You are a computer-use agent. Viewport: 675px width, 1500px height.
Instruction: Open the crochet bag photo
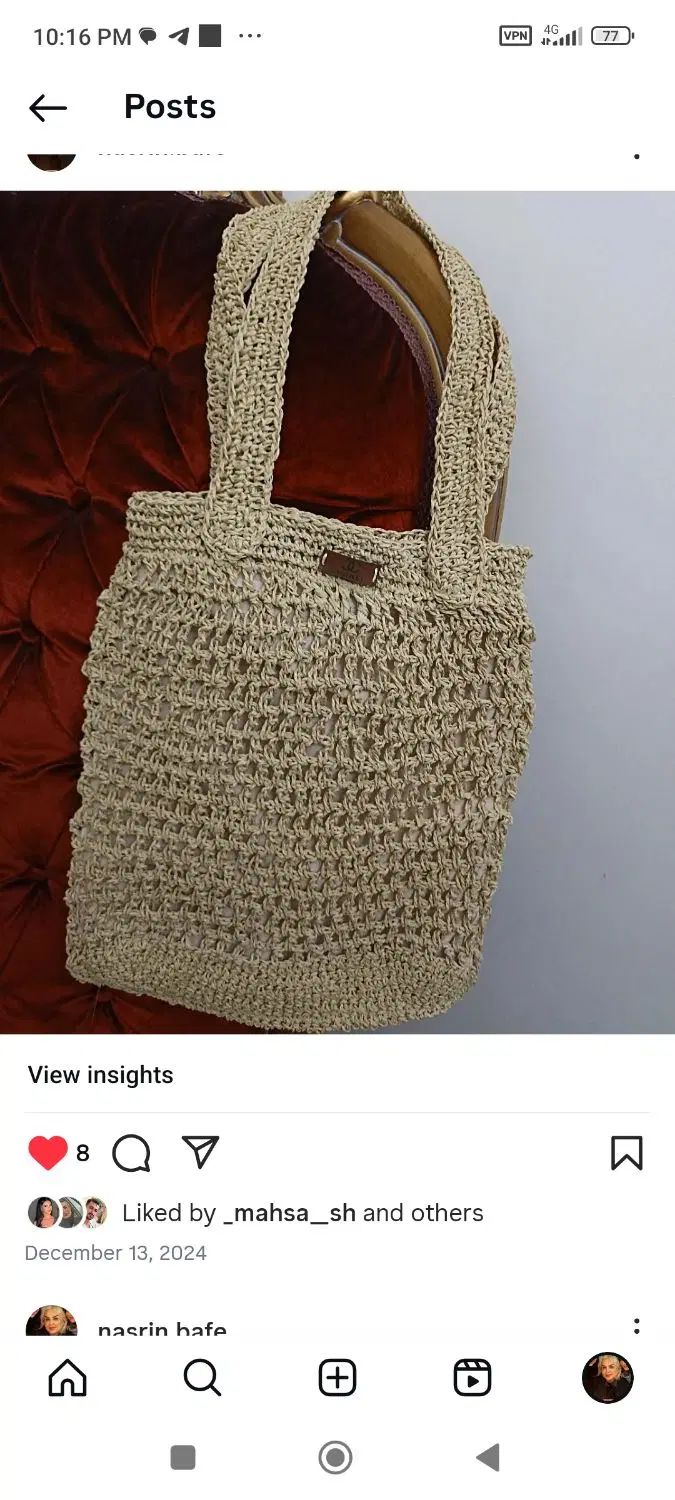pos(337,610)
